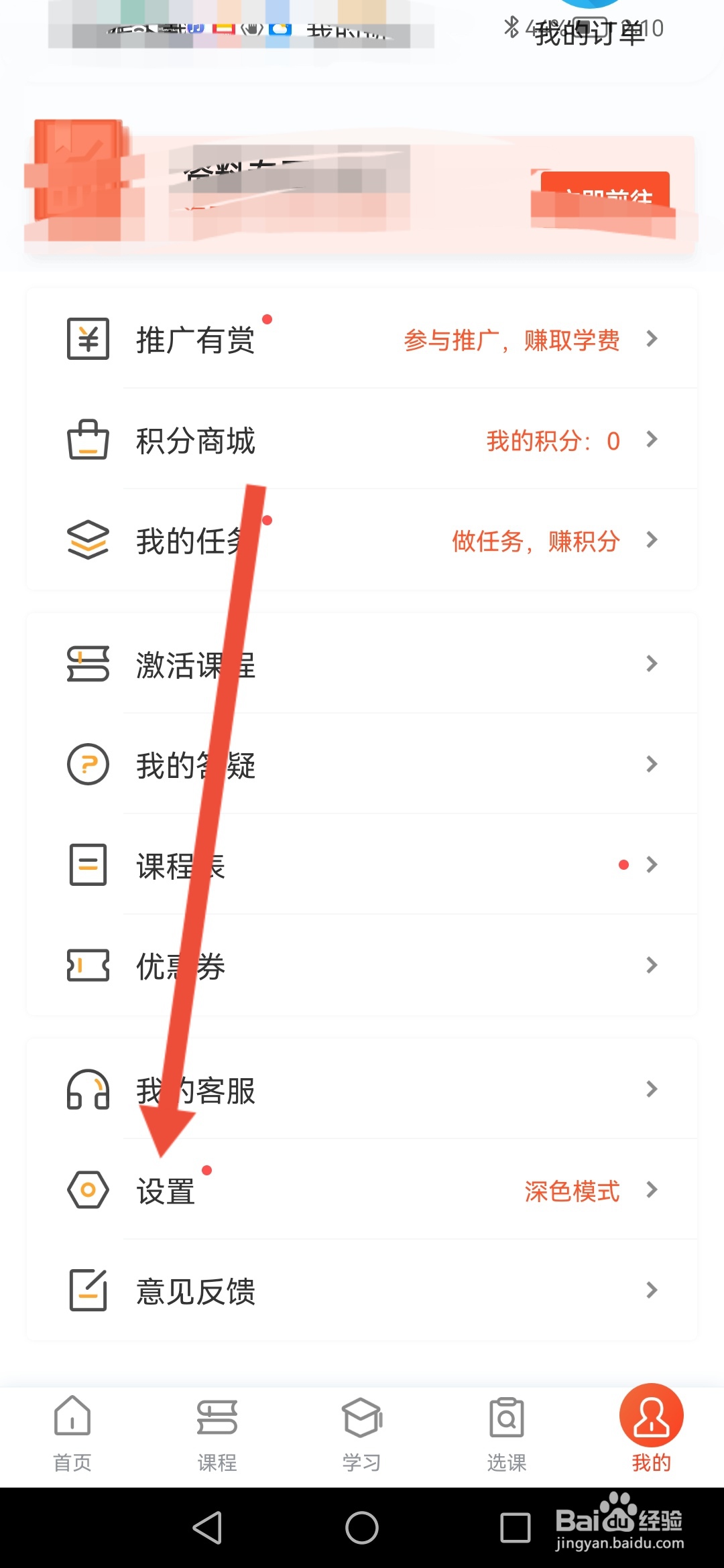The width and height of the screenshot is (724, 1568).
Task: Expand the 激活课程 row chevron
Action: [x=651, y=663]
